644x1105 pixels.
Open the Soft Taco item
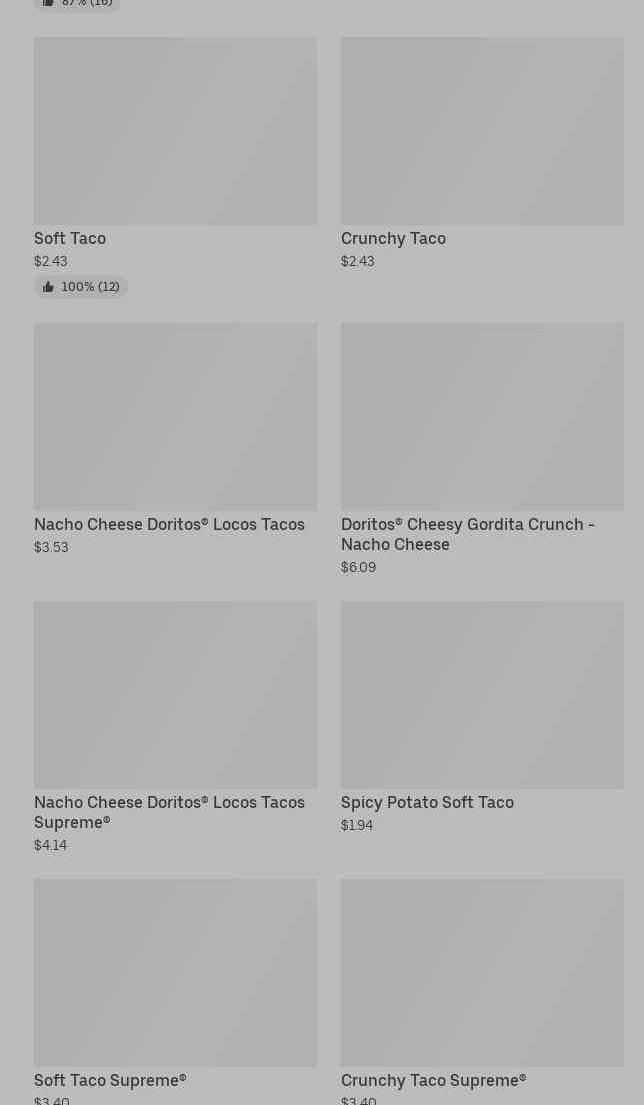tap(175, 132)
